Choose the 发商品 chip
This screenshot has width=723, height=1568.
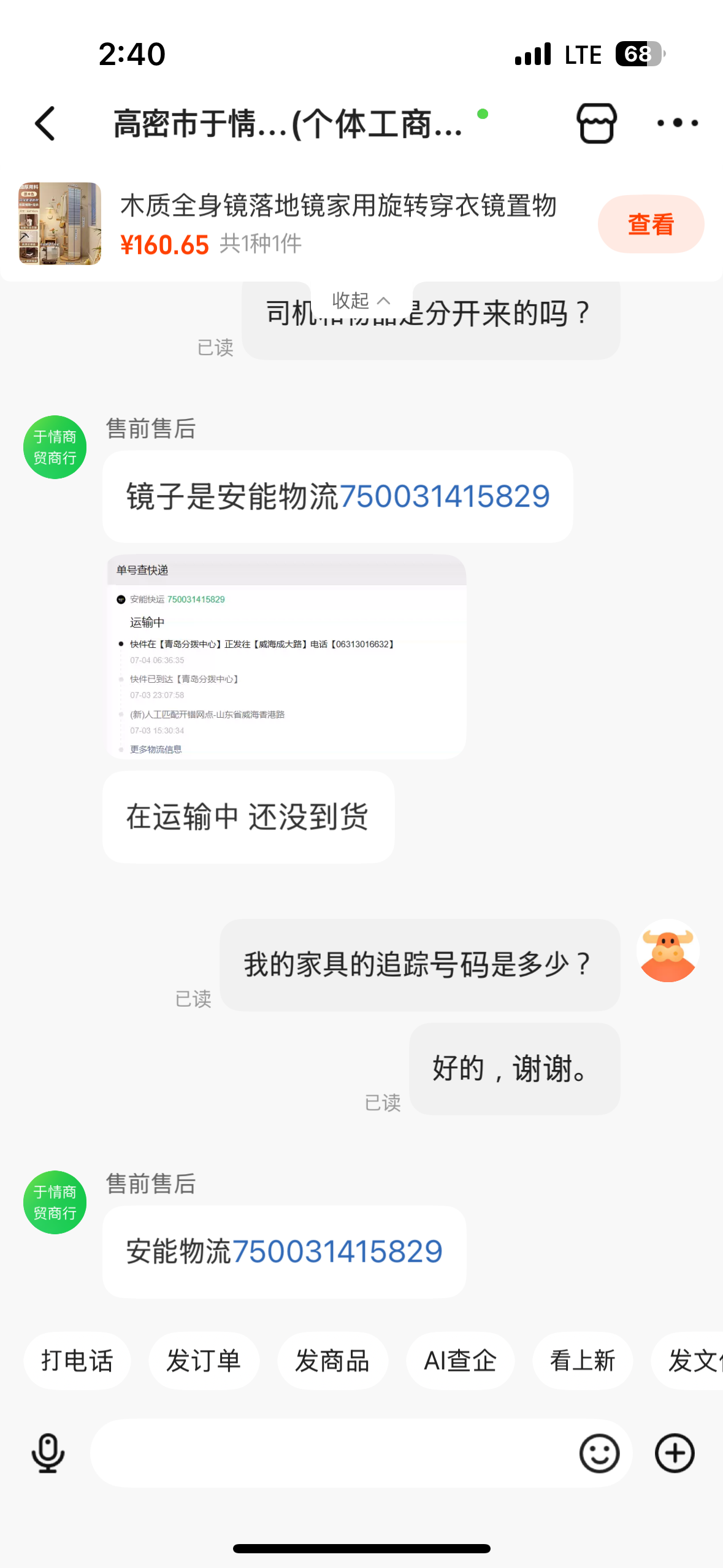(332, 1361)
